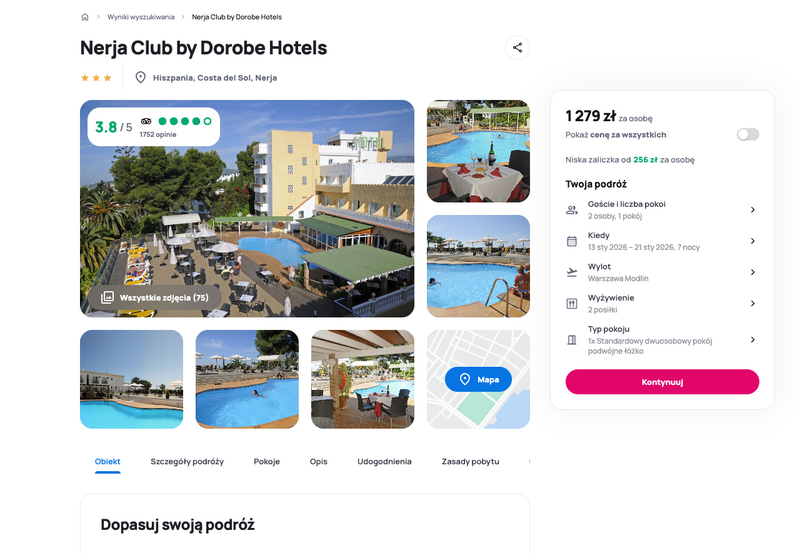Viewport: 800px width, 553px height.
Task: Switch to the Zasady pobytu tab
Action: (470, 462)
